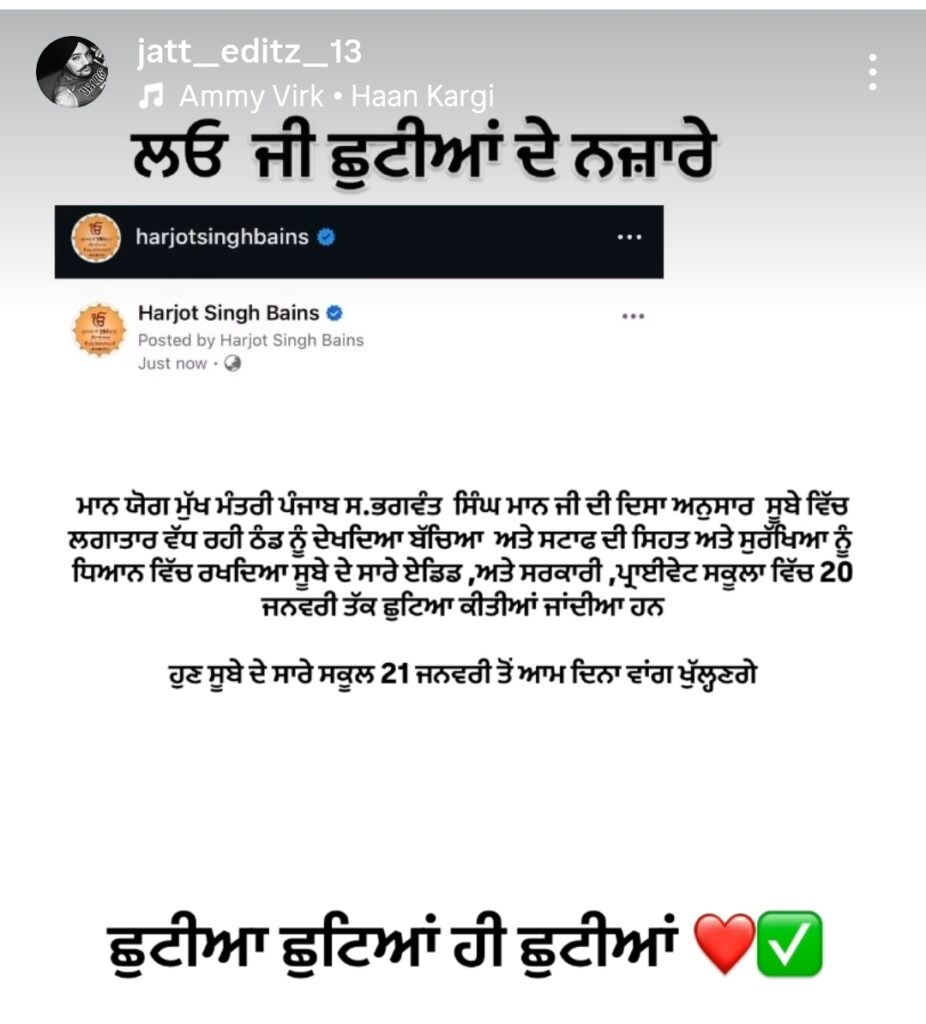Open the story's three-dot overflow menu
926x1024 pixels.
pos(872,72)
